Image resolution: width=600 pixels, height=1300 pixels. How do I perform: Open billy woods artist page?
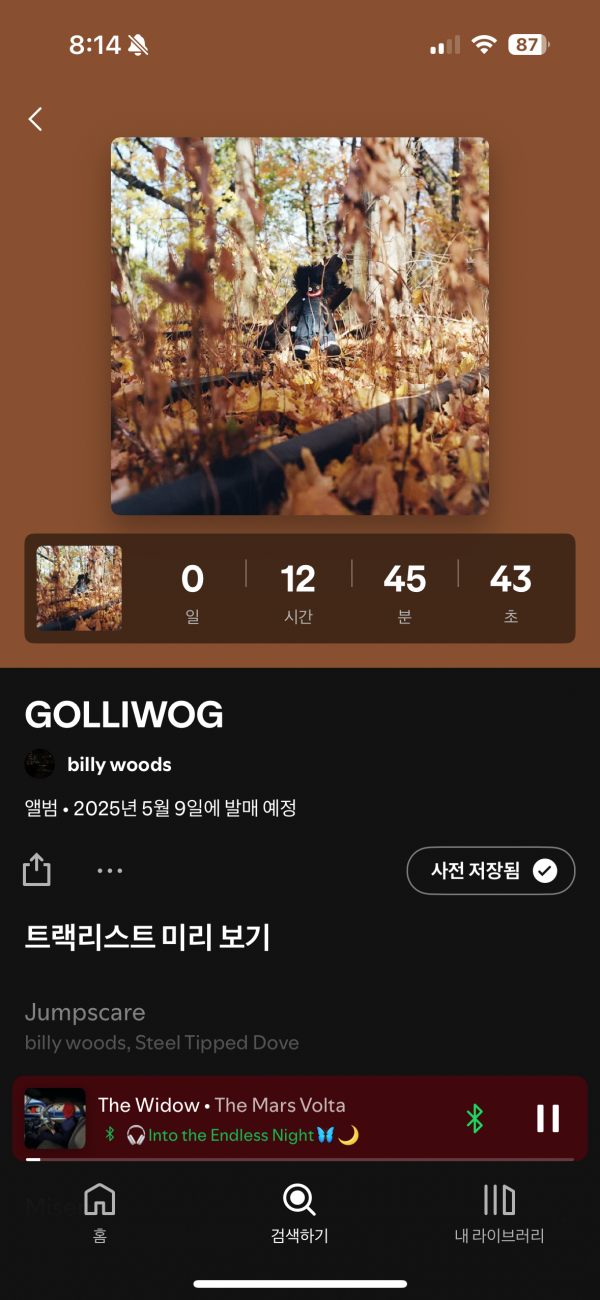[118, 765]
